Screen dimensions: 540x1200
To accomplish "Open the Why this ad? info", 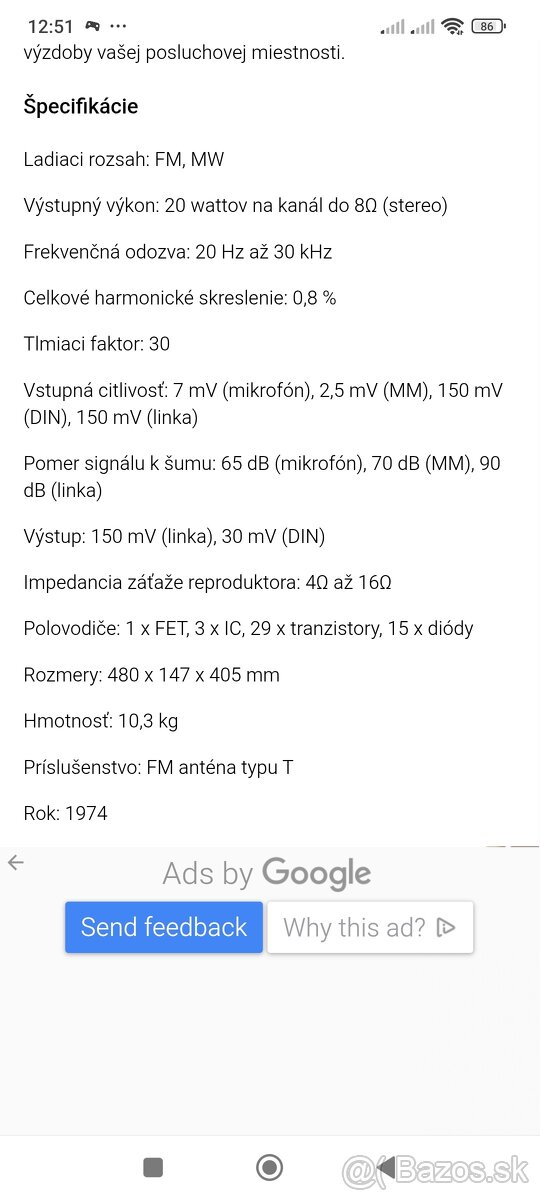I will point(370,927).
